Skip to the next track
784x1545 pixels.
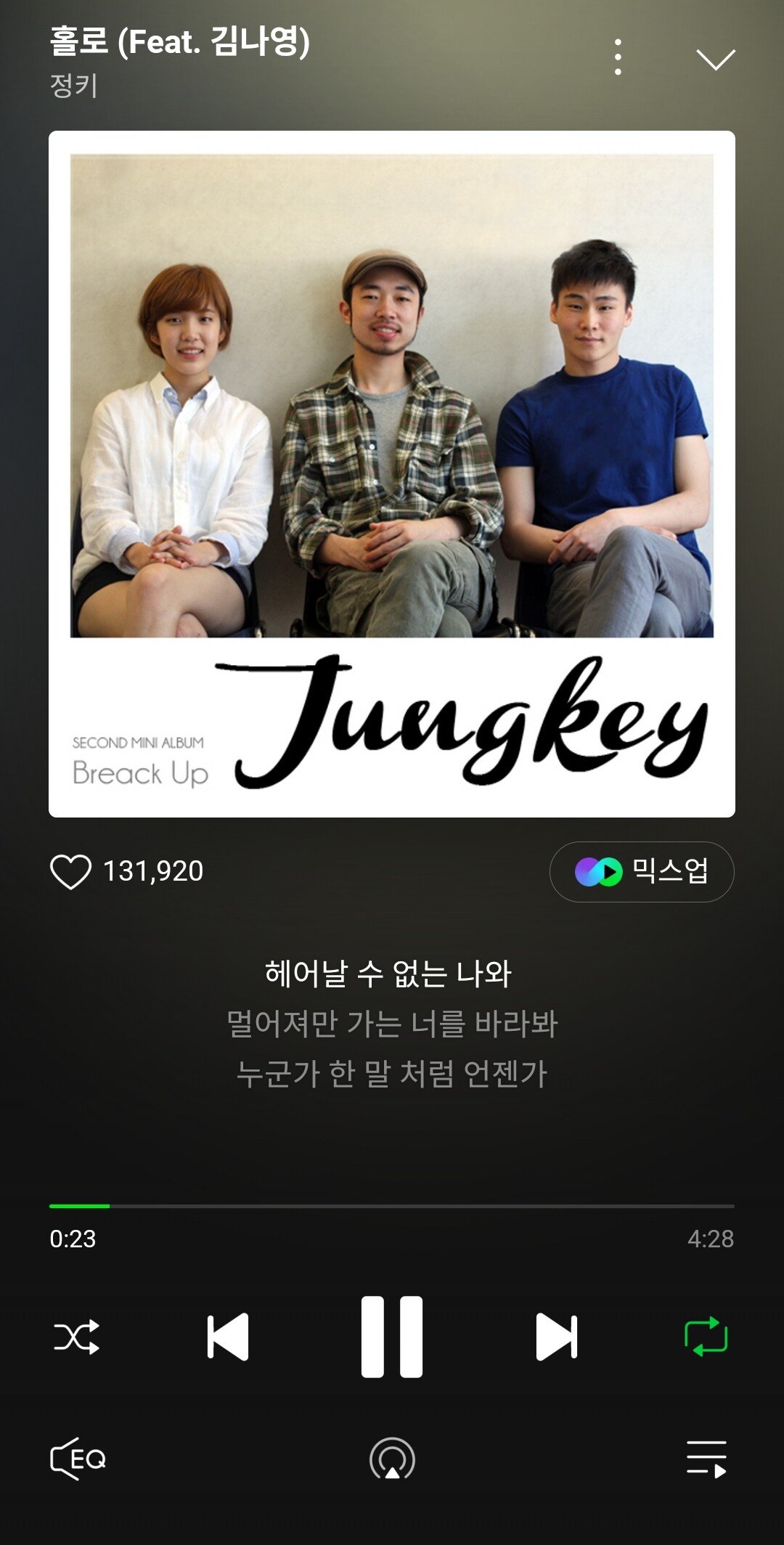pyautogui.click(x=556, y=1337)
